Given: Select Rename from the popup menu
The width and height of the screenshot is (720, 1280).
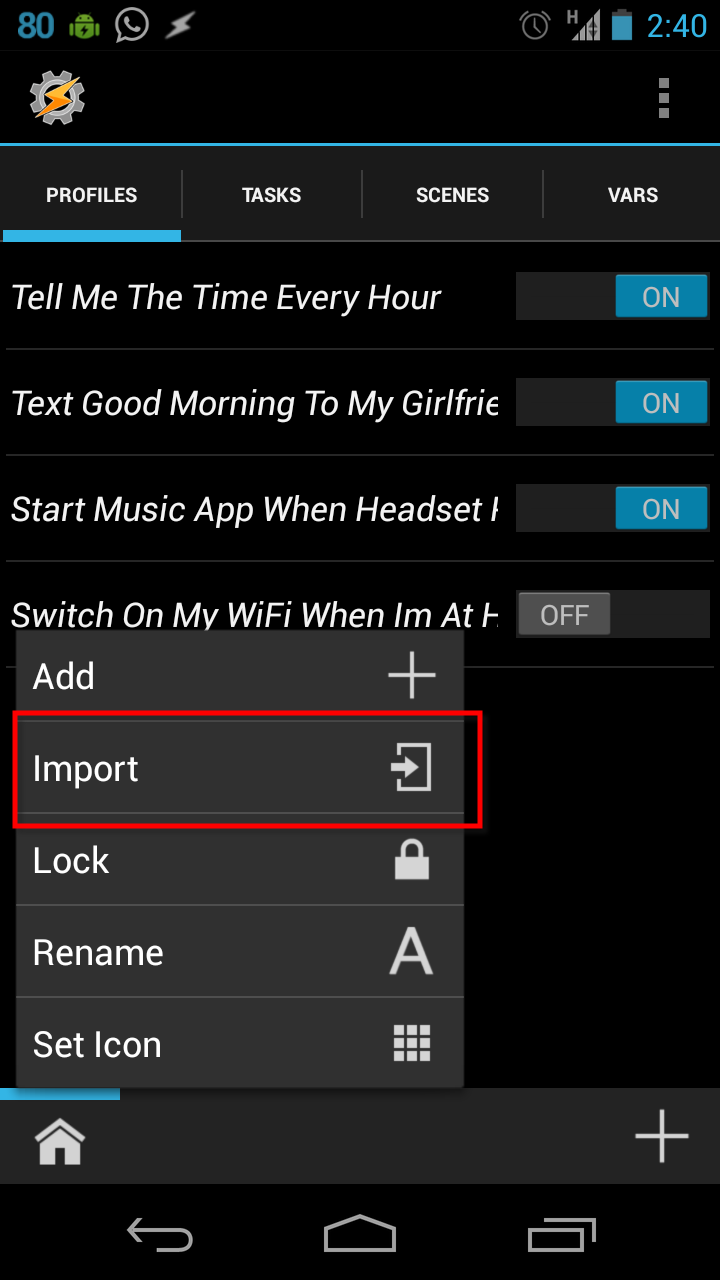Looking at the screenshot, I should click(240, 953).
